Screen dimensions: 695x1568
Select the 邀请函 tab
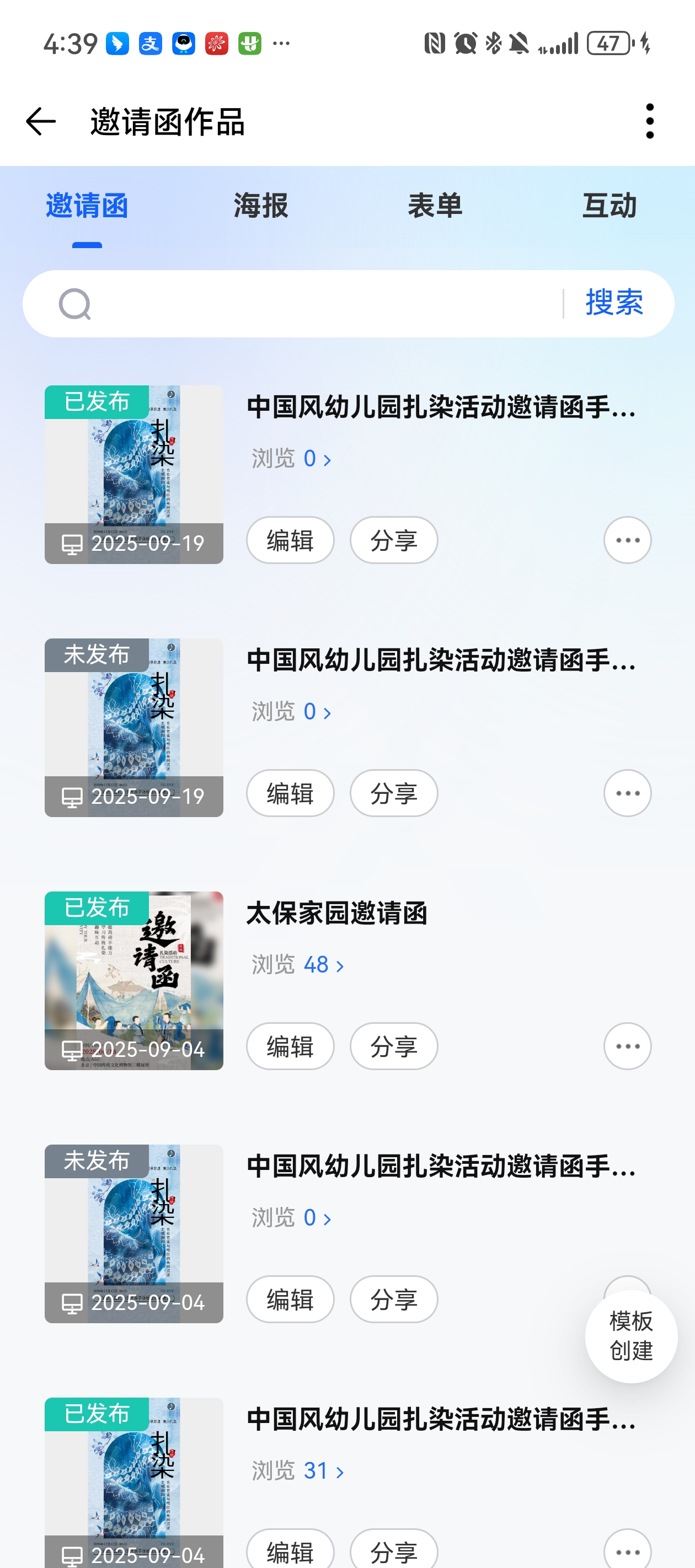(x=87, y=206)
